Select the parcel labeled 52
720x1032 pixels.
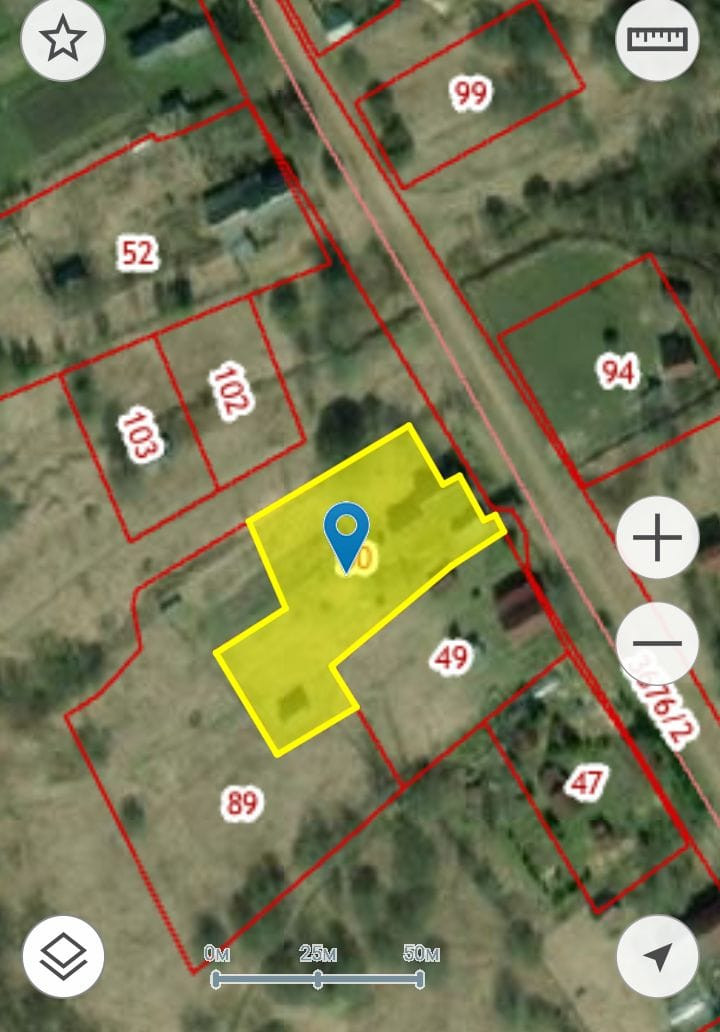137,253
